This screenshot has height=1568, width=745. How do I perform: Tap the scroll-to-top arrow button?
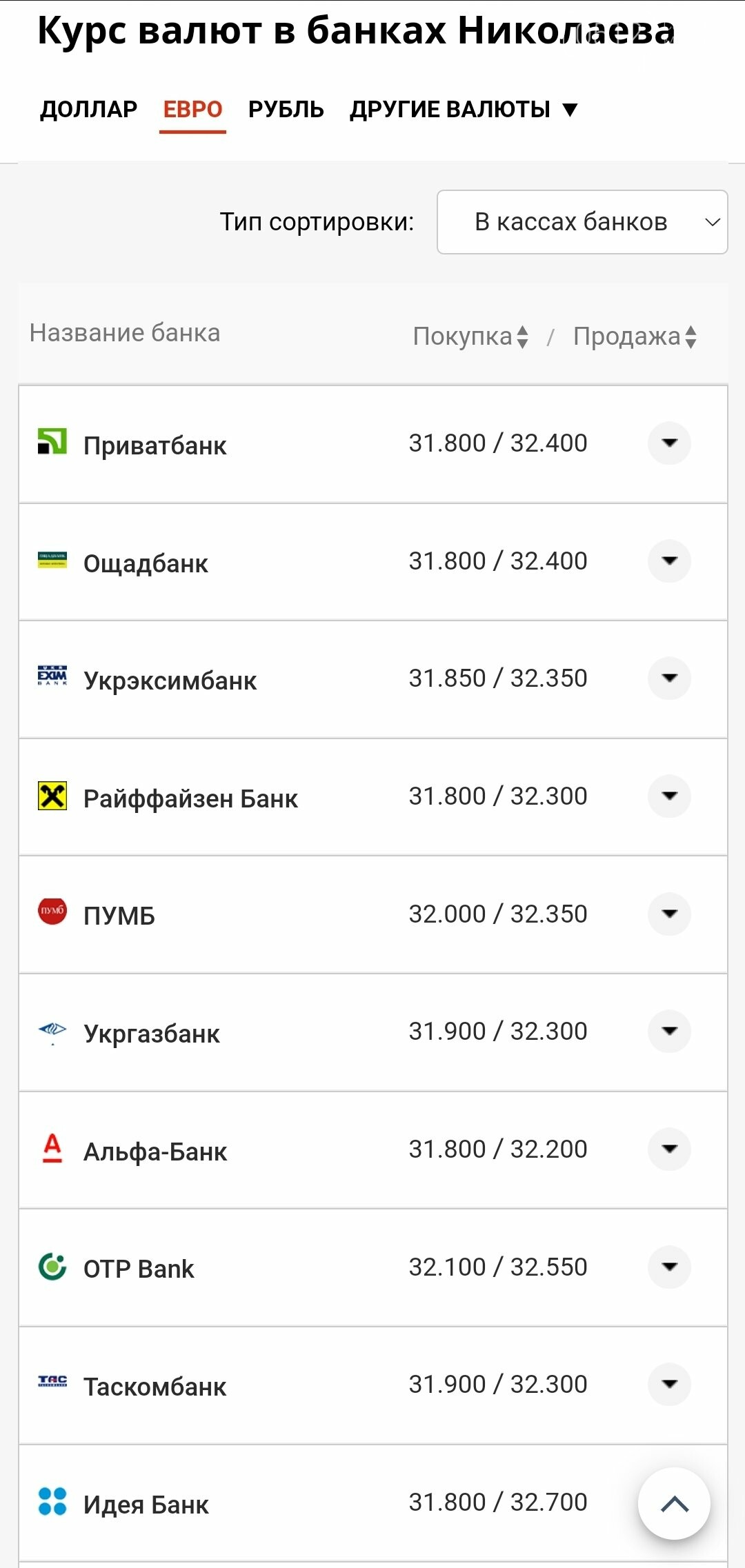(674, 1504)
